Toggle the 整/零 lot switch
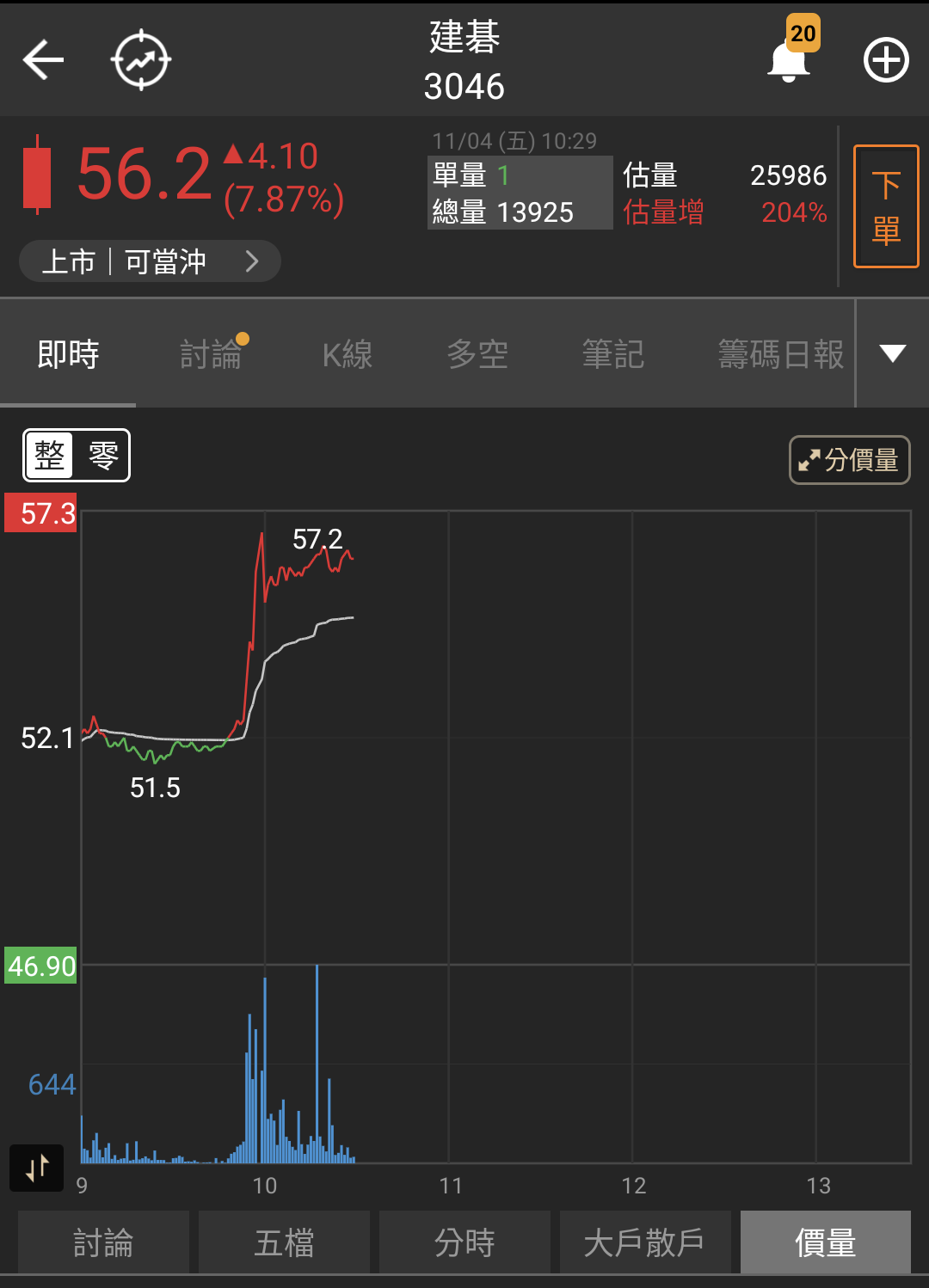Image resolution: width=929 pixels, height=1288 pixels. click(77, 455)
